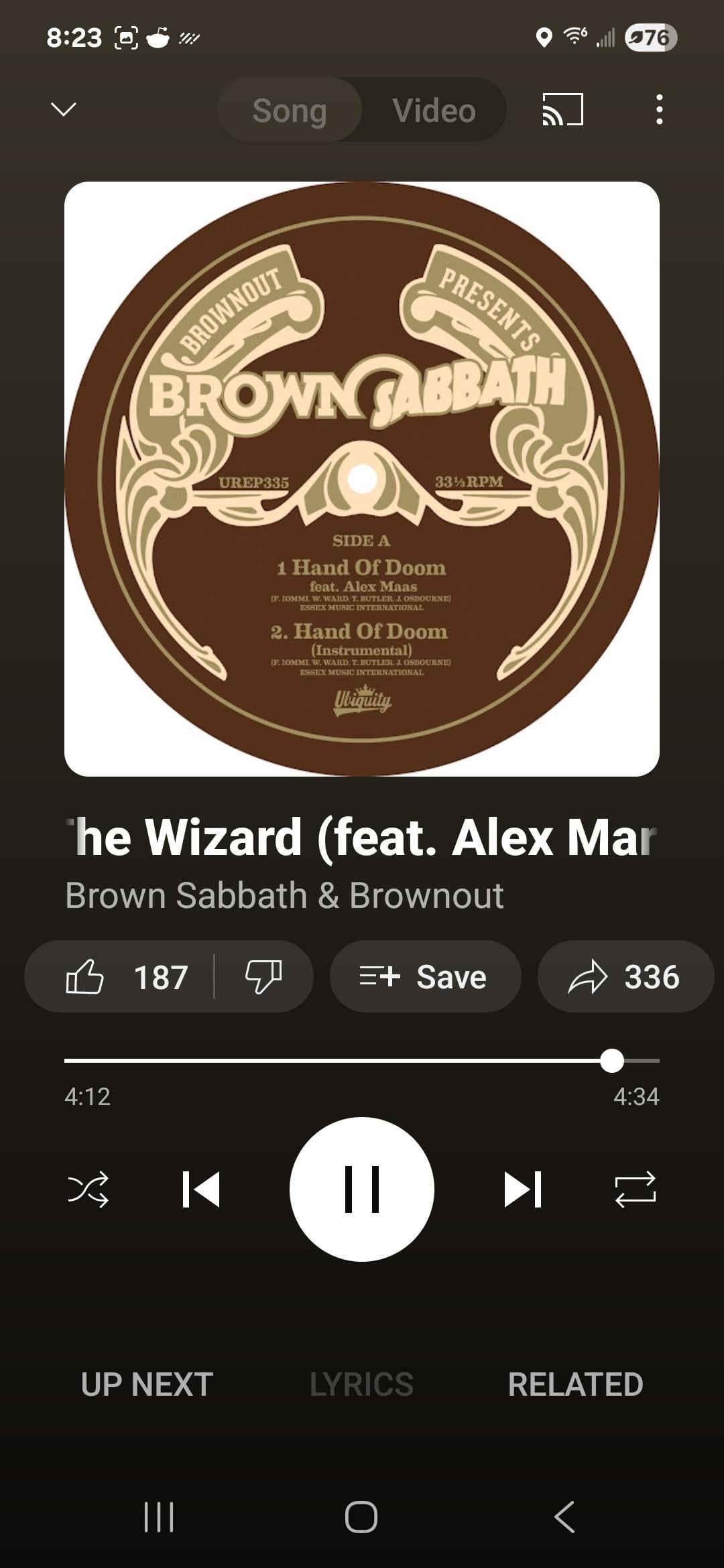This screenshot has height=1568, width=724.
Task: Skip to the next track
Action: pos(522,1189)
